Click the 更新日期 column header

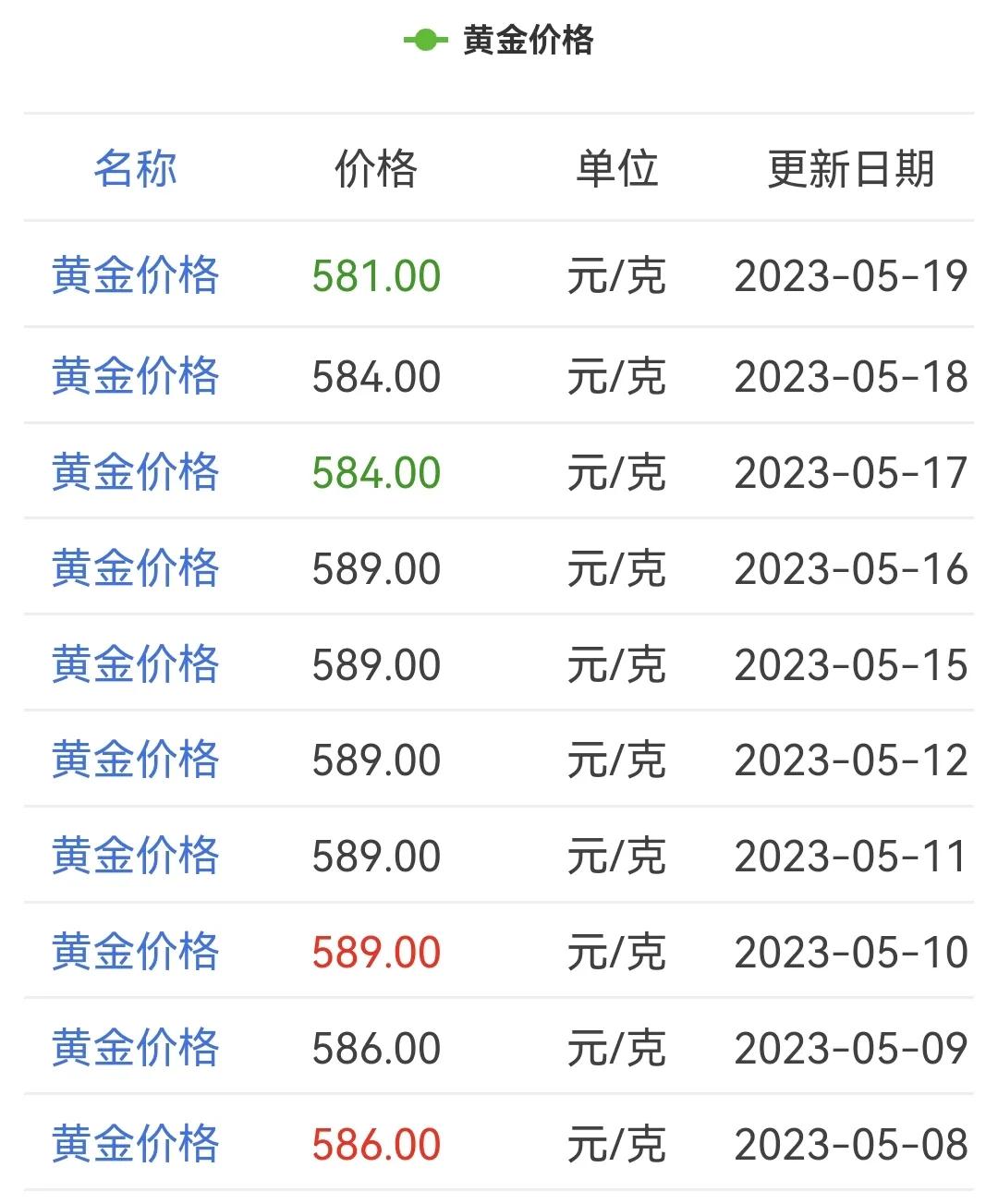tap(850, 171)
